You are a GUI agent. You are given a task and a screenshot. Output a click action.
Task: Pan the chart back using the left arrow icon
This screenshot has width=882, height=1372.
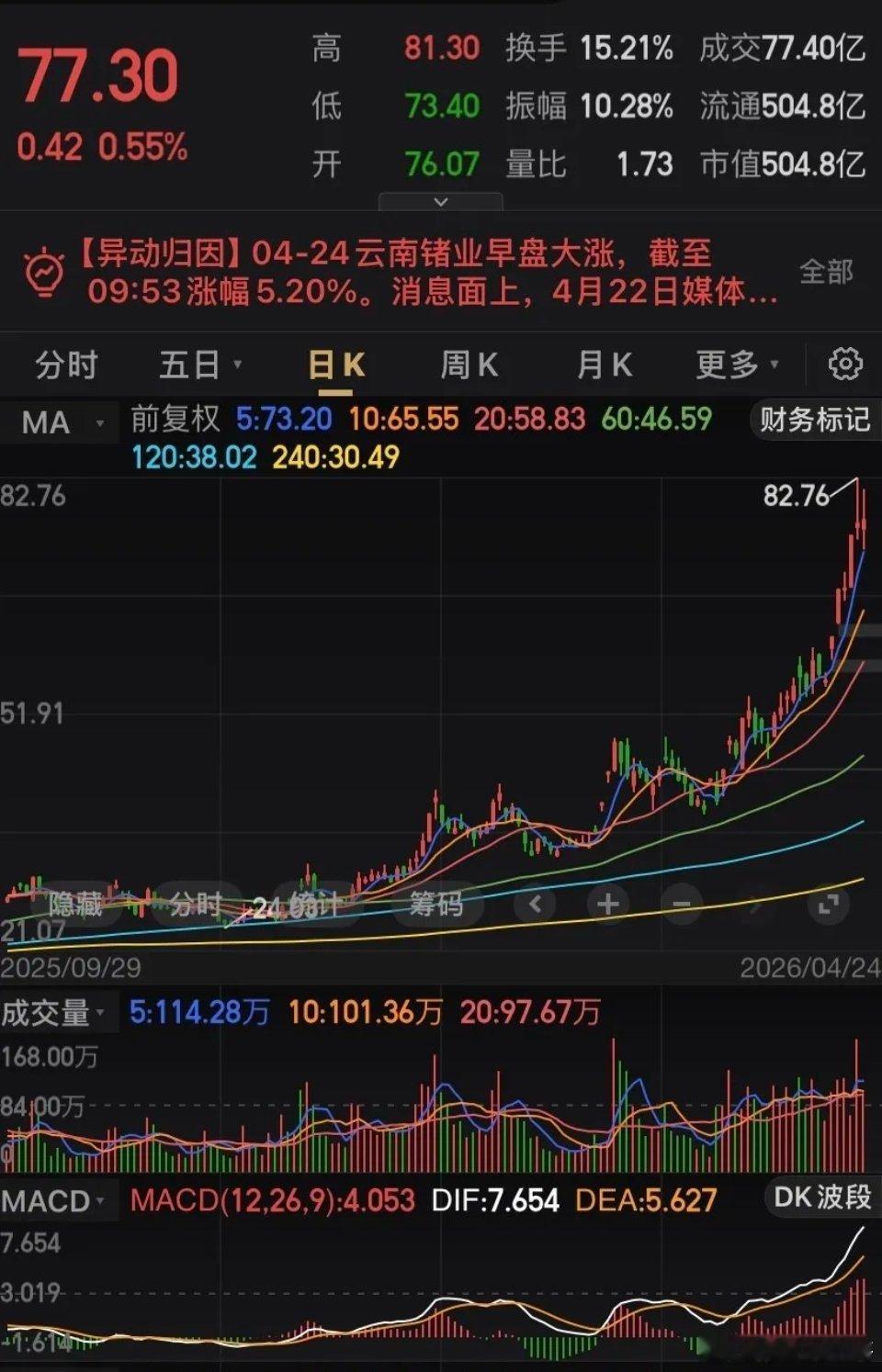[537, 905]
